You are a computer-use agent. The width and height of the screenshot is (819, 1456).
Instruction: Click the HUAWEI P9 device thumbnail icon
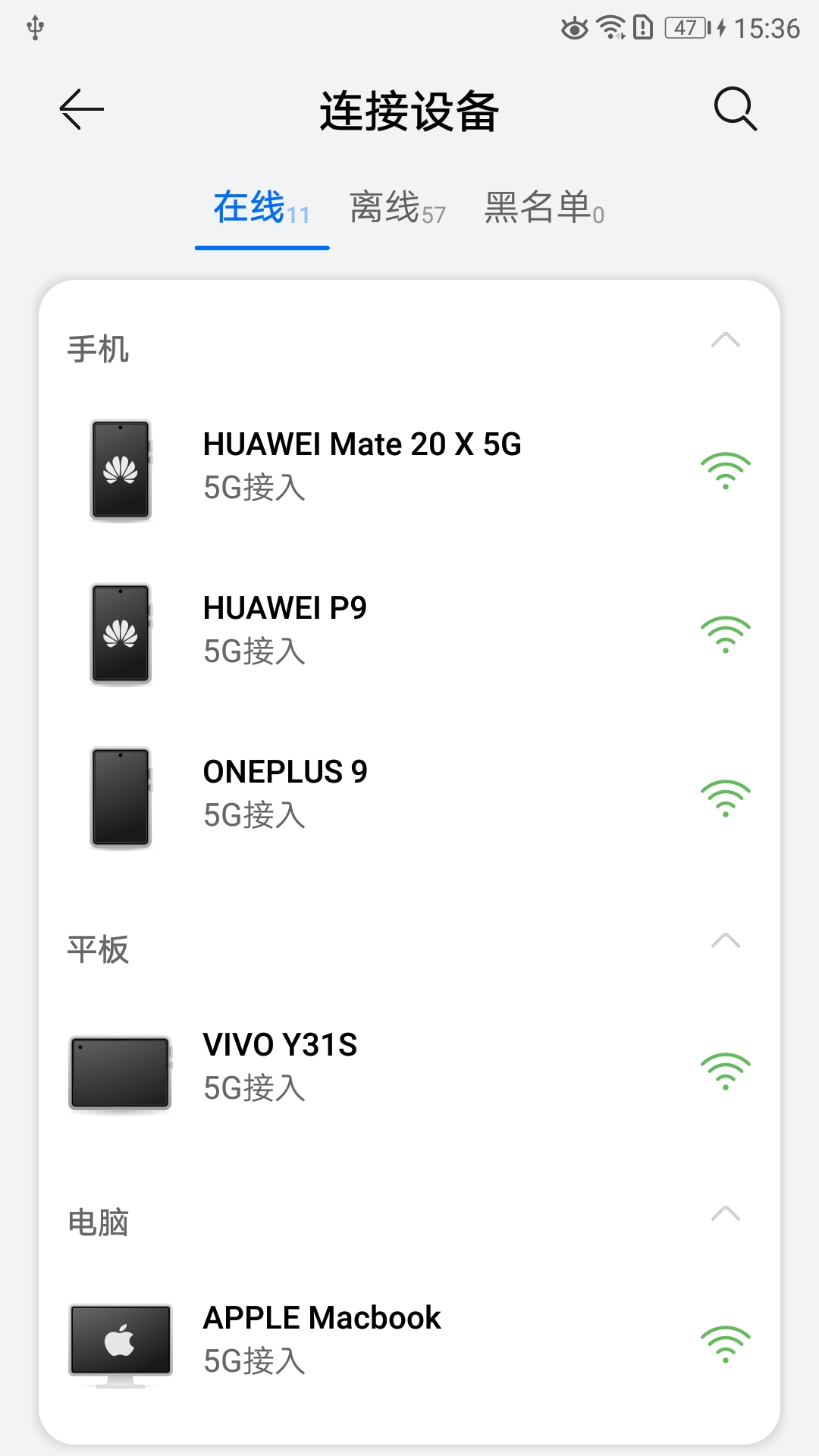(x=120, y=635)
